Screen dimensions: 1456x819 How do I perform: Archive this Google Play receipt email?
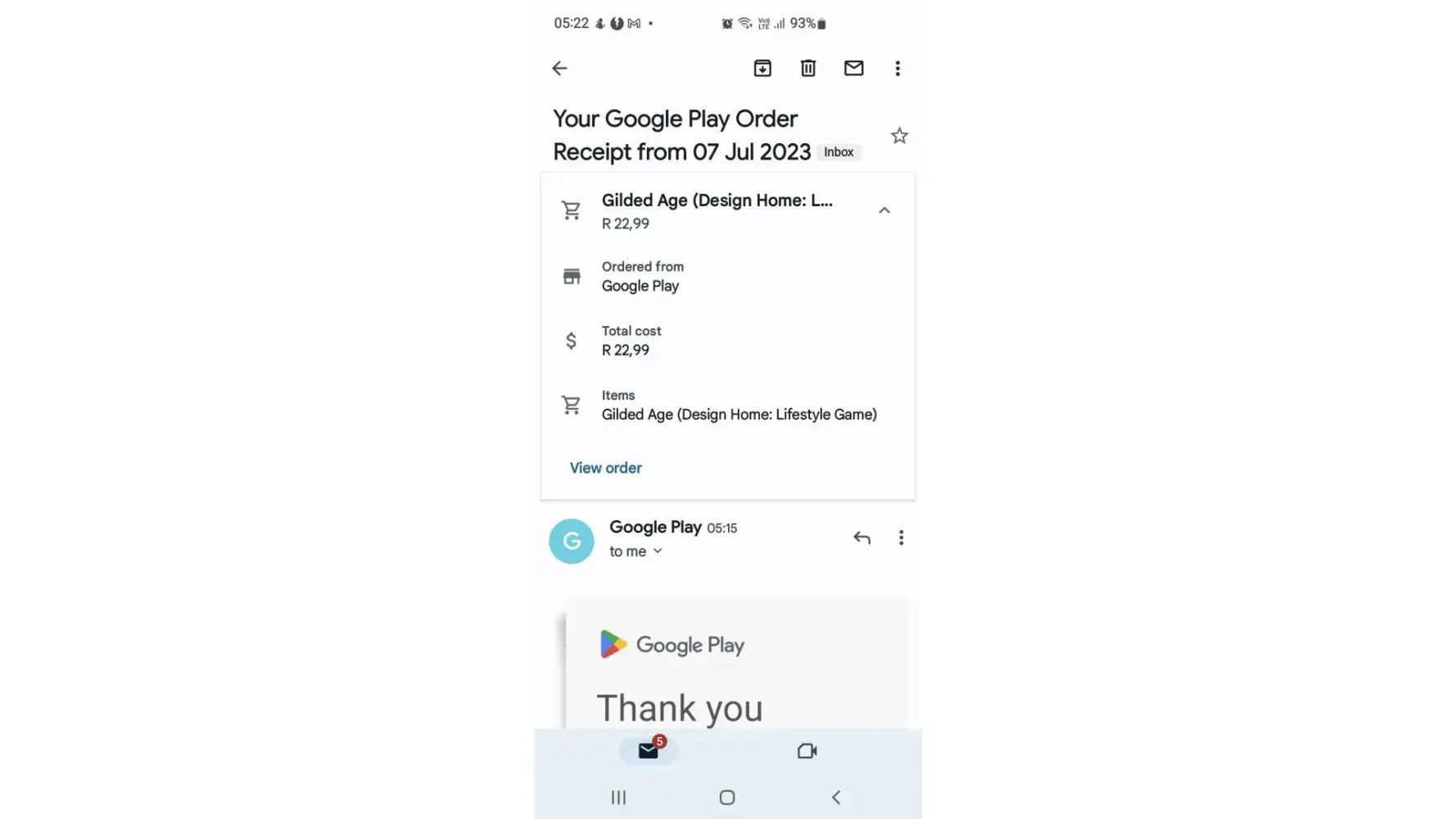coord(762,68)
